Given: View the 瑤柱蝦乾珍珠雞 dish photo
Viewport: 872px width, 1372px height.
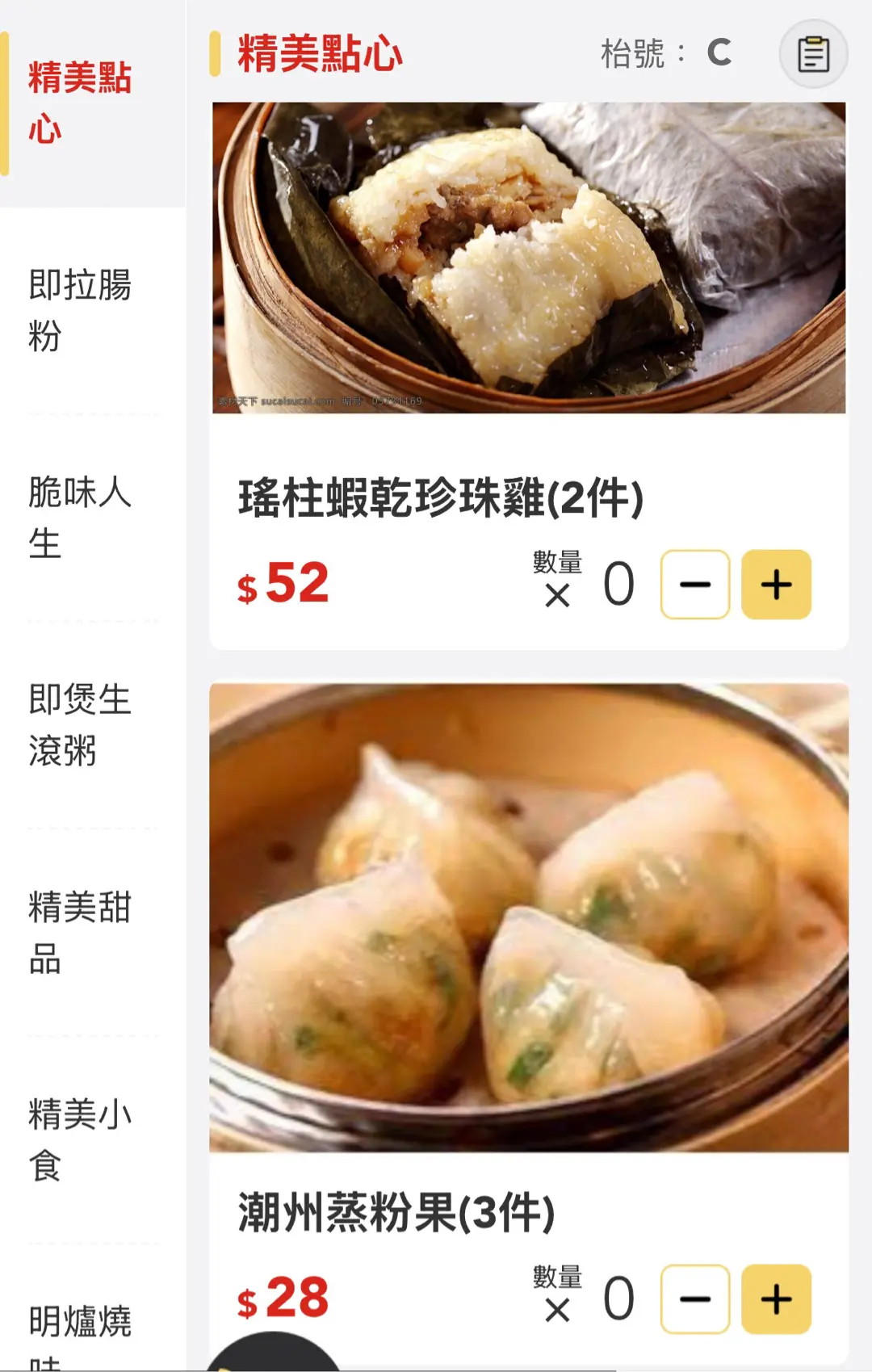Looking at the screenshot, I should 529,258.
